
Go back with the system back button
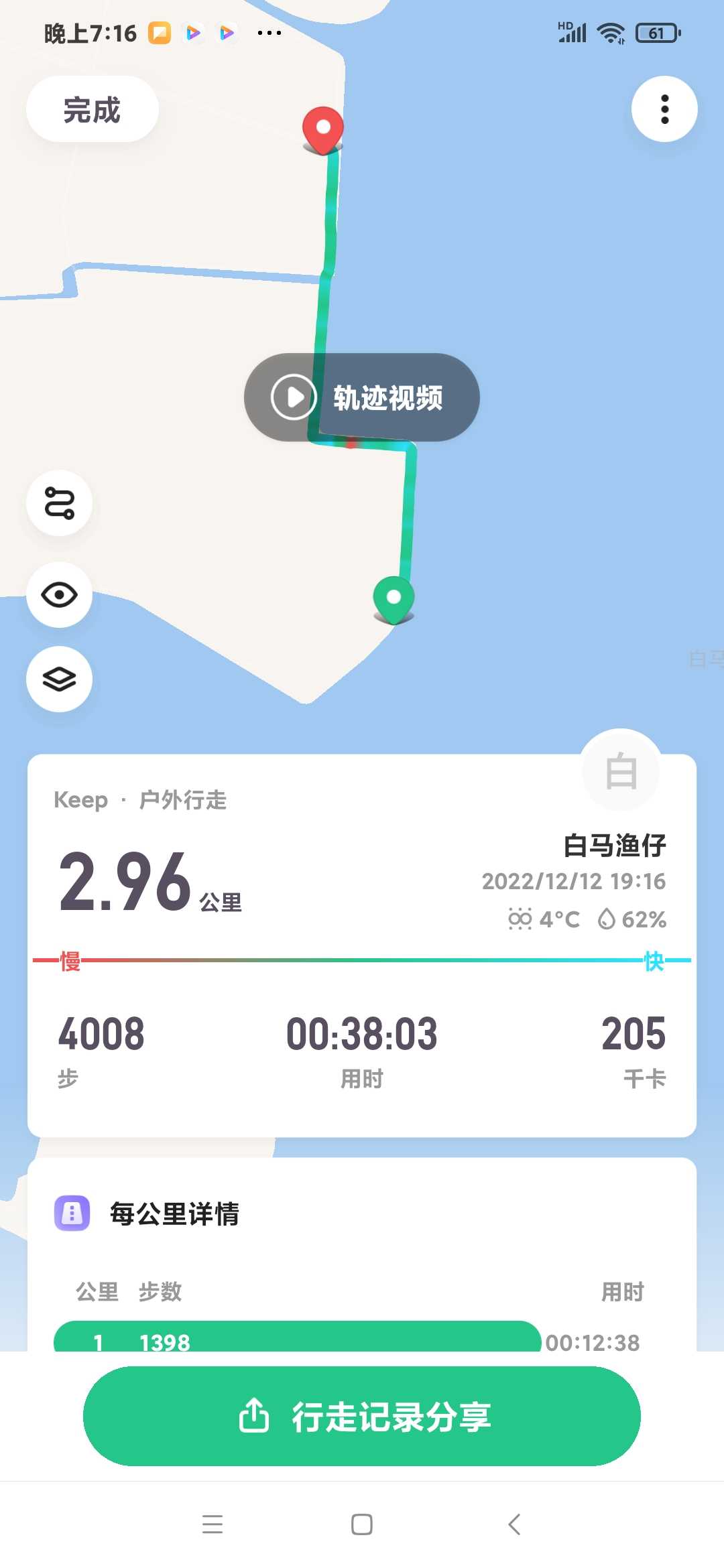(514, 1524)
